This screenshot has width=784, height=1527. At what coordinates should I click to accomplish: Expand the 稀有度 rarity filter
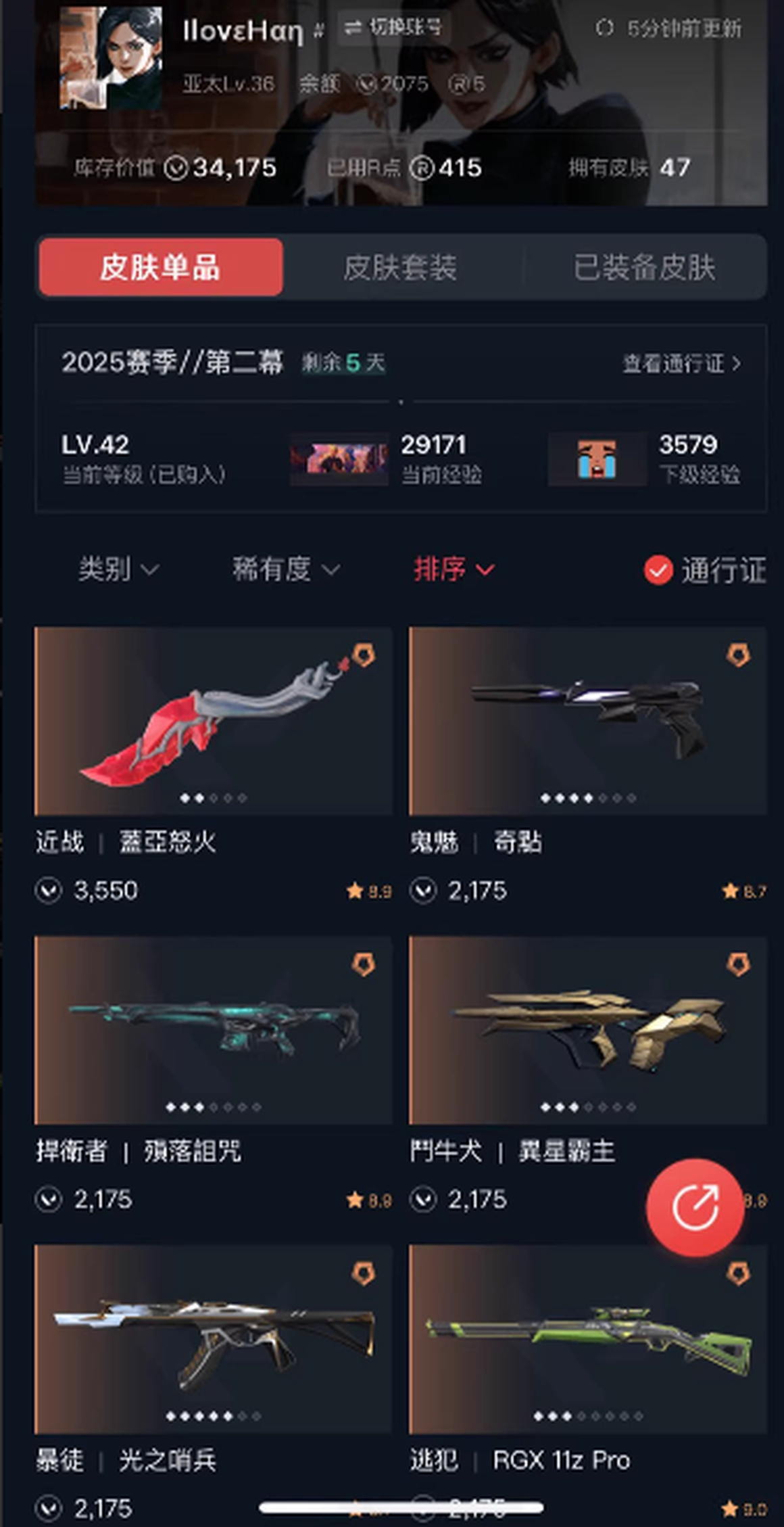click(285, 569)
